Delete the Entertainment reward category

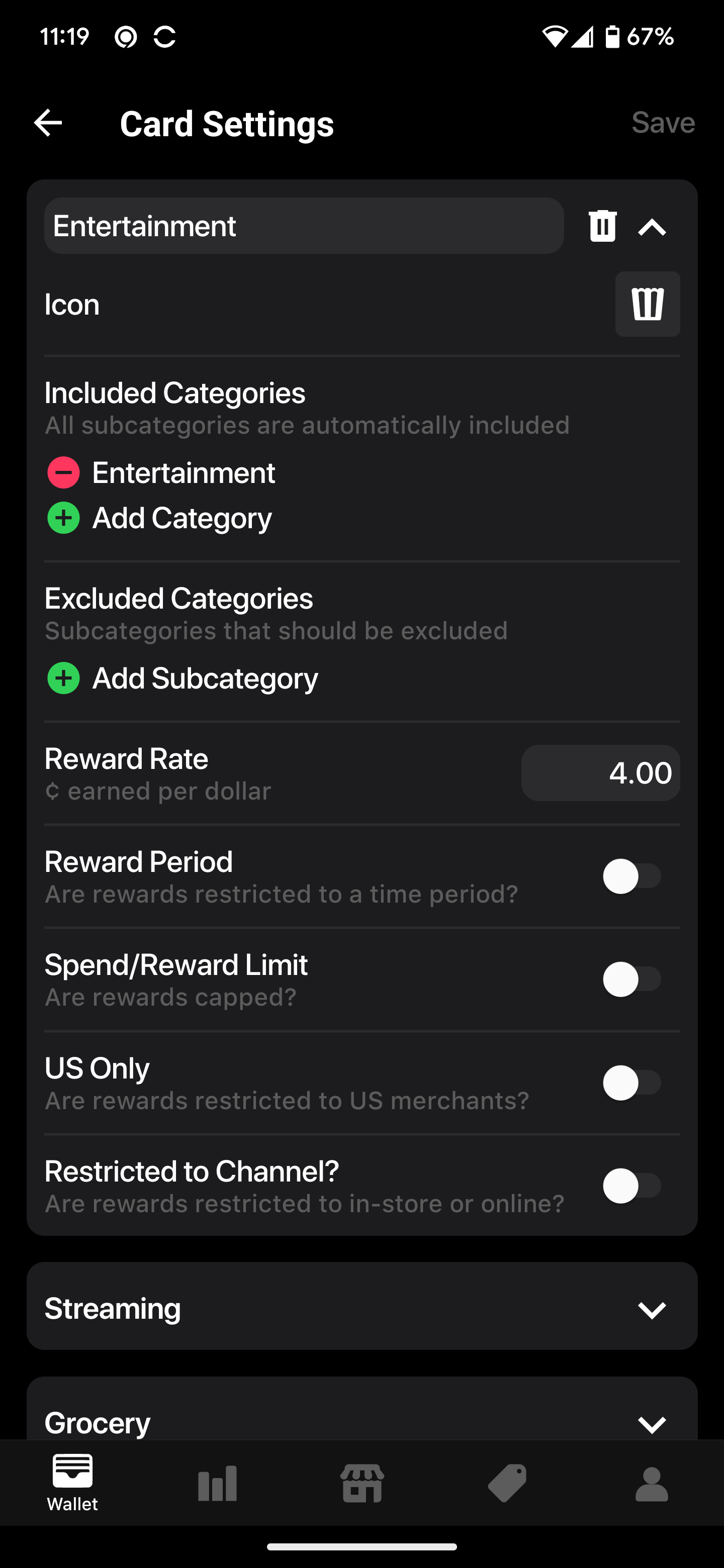click(x=602, y=227)
